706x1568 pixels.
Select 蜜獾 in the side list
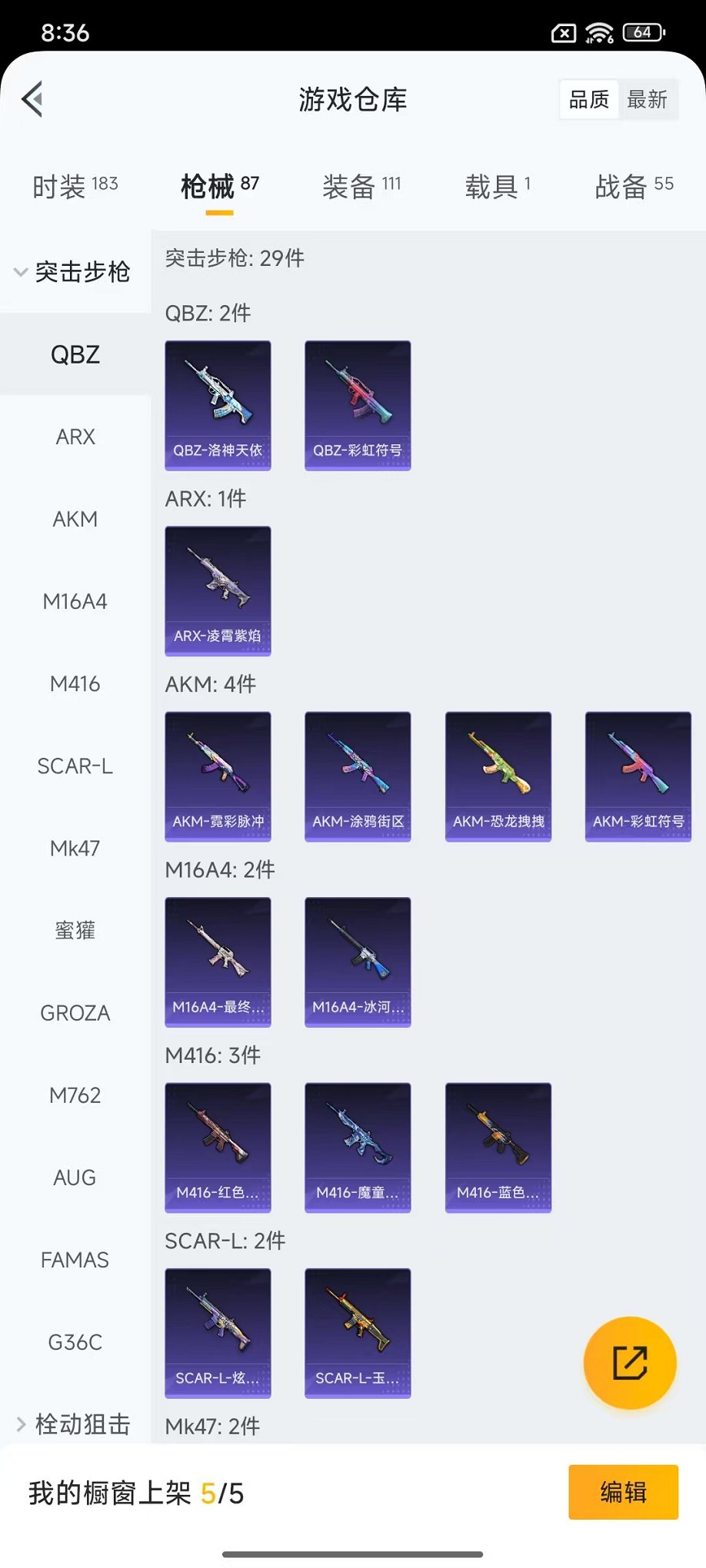coord(75,931)
